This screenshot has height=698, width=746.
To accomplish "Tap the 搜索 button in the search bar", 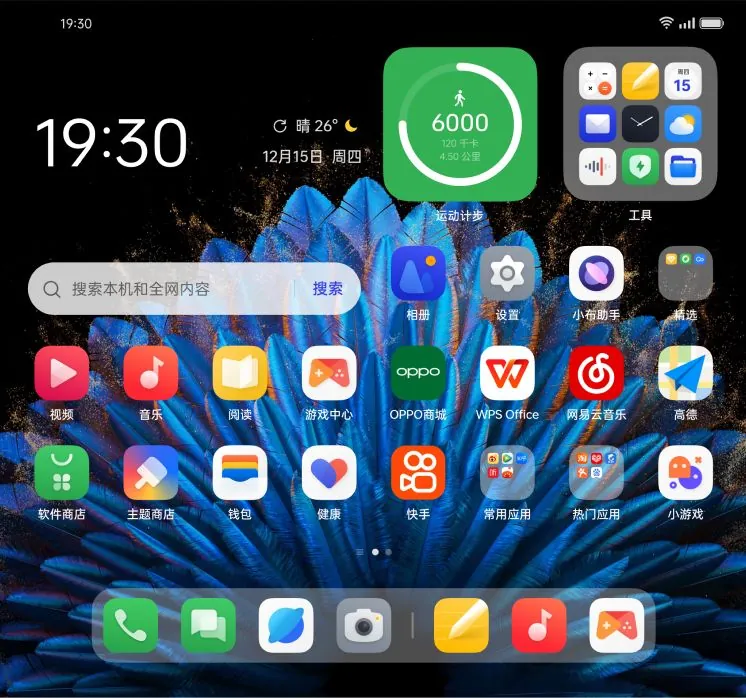I will pos(327,289).
